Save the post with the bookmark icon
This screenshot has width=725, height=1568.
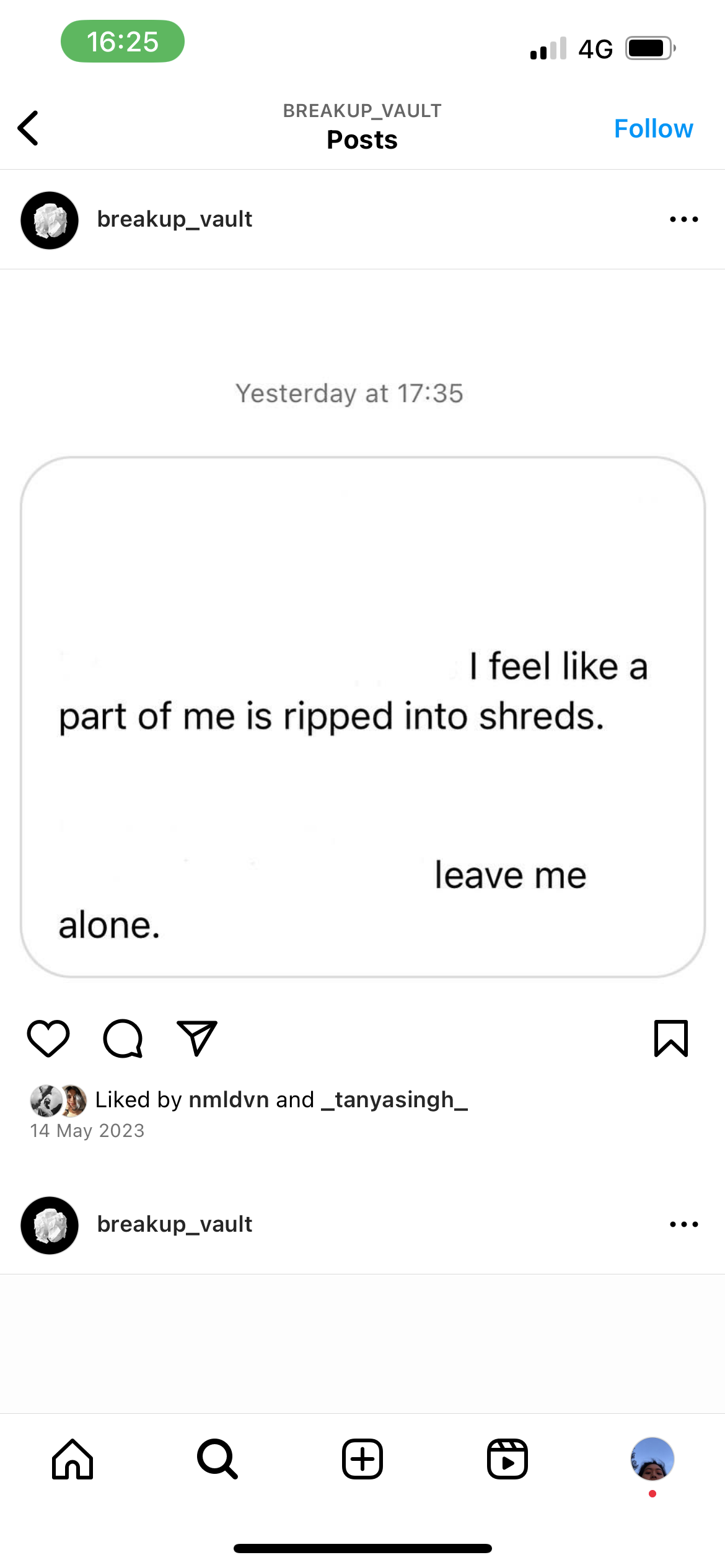pyautogui.click(x=671, y=1039)
